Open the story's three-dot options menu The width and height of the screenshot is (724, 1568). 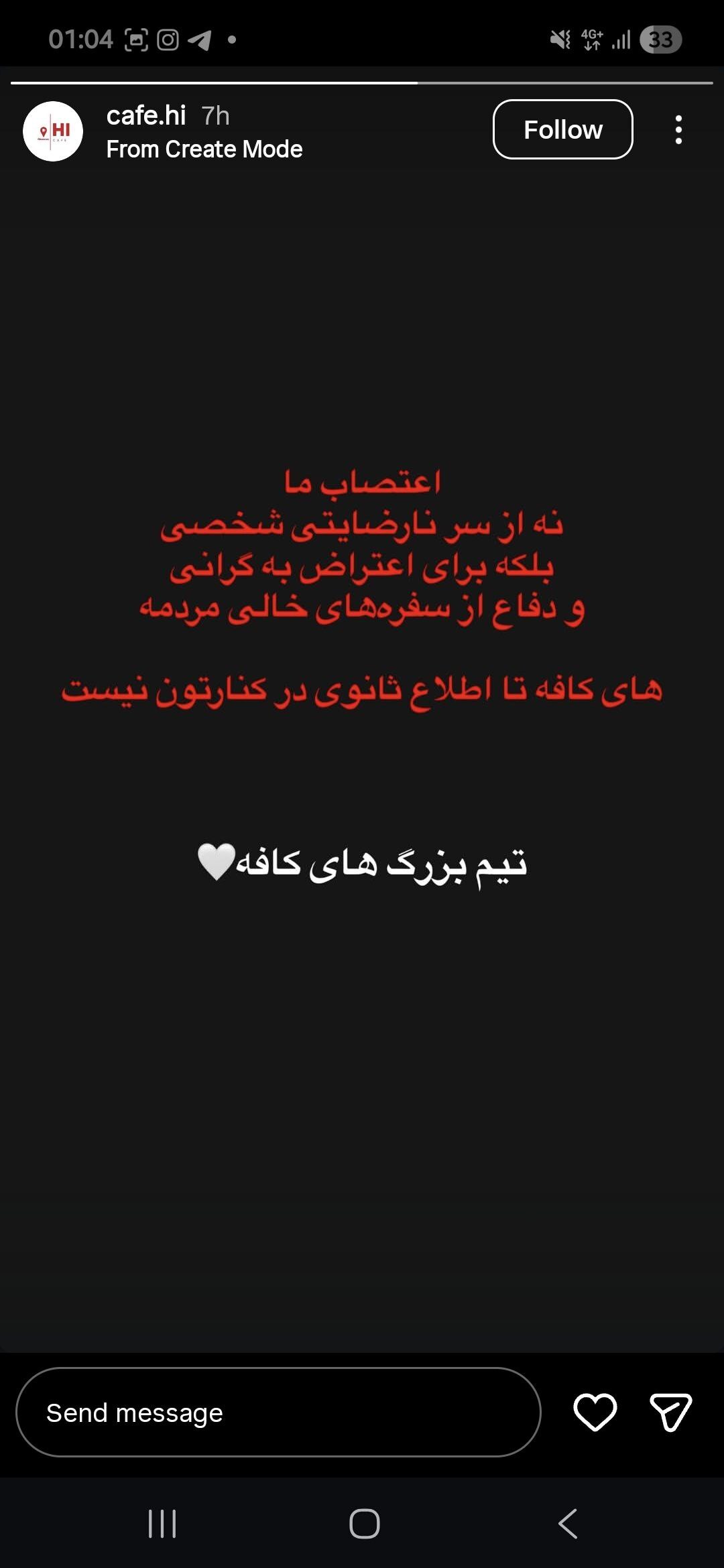[678, 129]
